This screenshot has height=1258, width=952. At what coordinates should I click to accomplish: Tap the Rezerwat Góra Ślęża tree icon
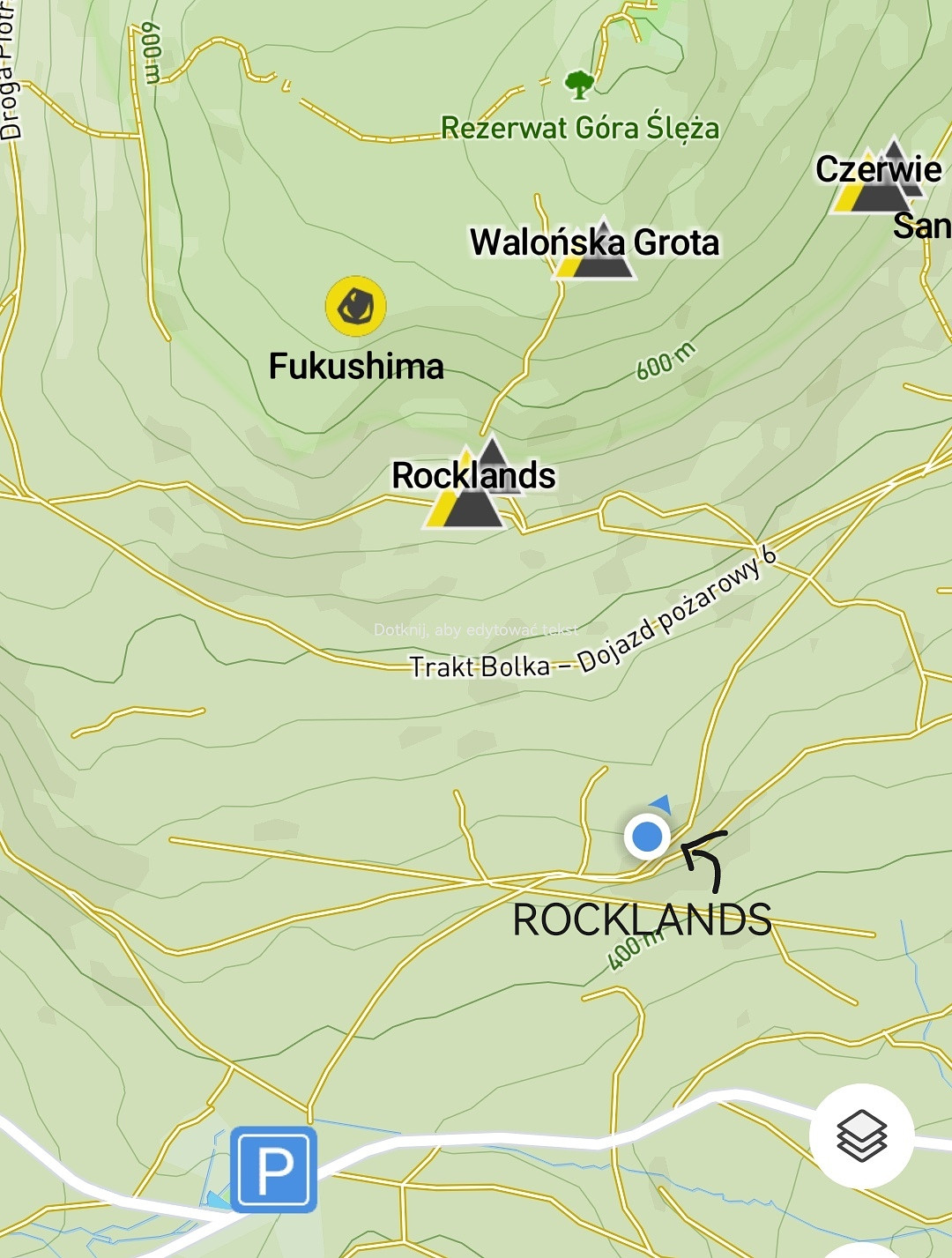coord(579,86)
